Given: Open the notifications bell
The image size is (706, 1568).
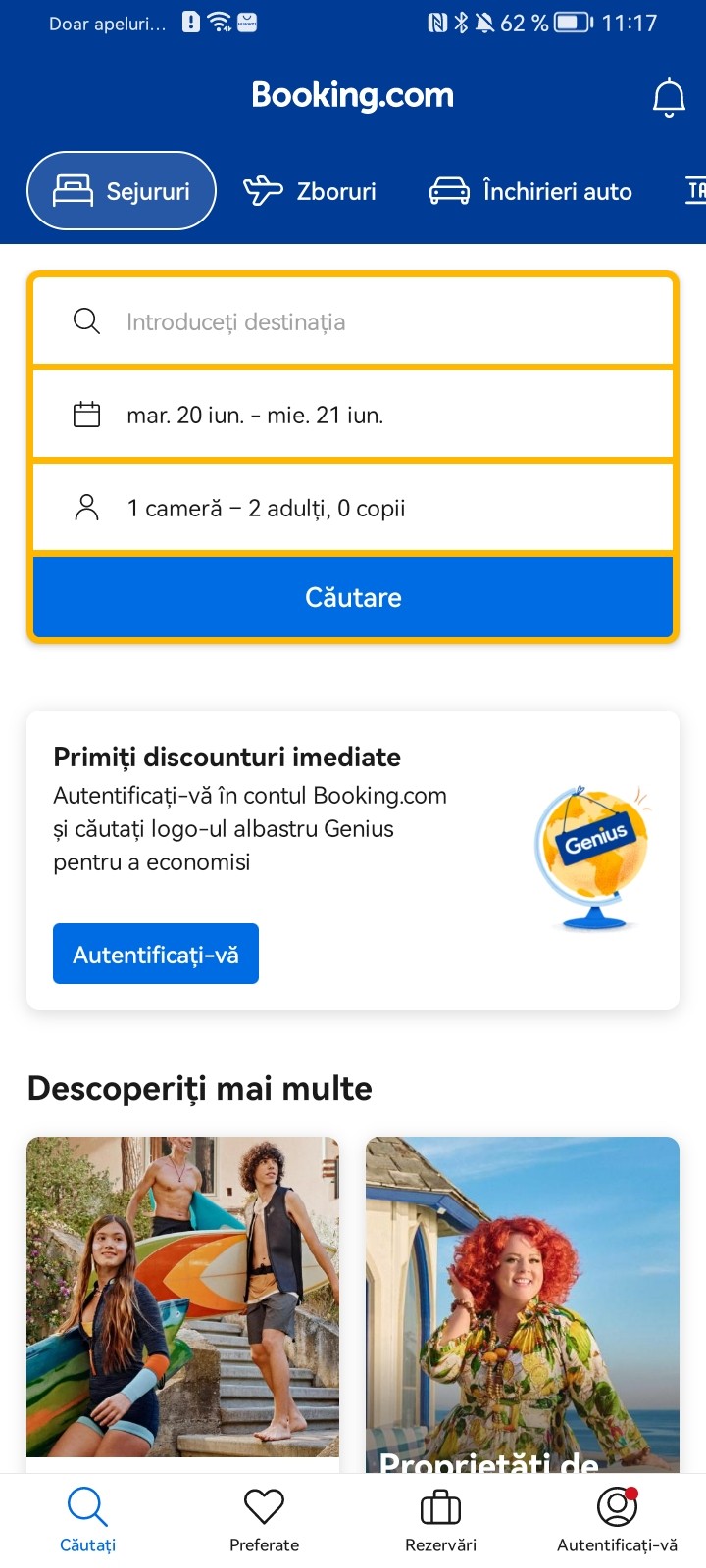Looking at the screenshot, I should (669, 98).
